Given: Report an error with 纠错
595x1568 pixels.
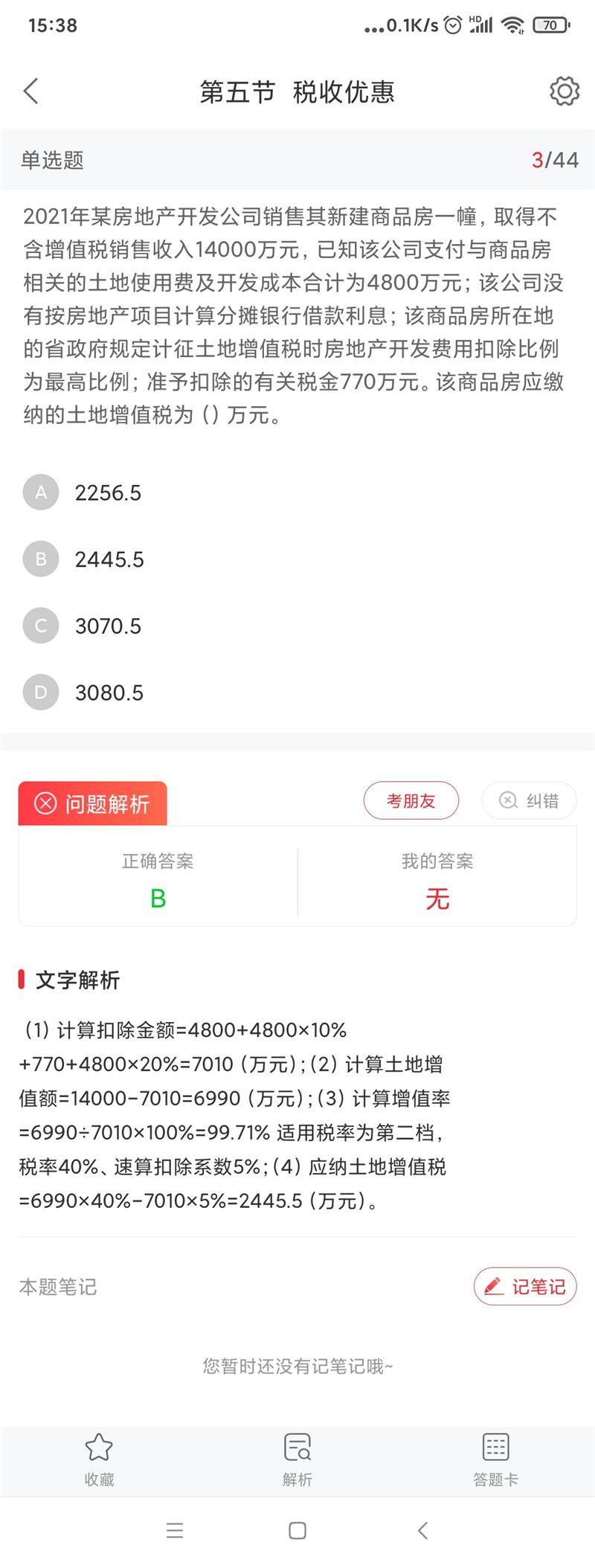Looking at the screenshot, I should click(x=529, y=801).
